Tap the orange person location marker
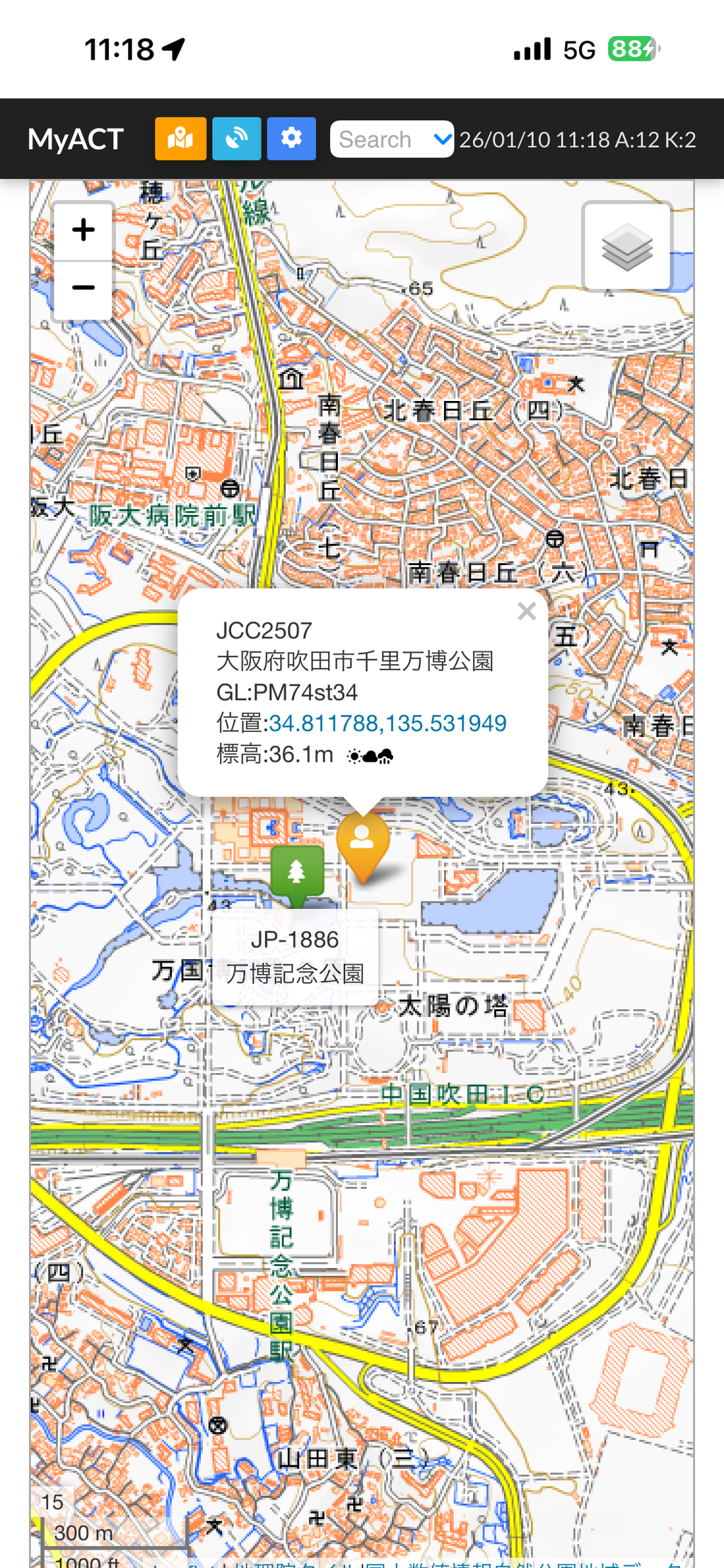The height and width of the screenshot is (1568, 724). pos(363,844)
